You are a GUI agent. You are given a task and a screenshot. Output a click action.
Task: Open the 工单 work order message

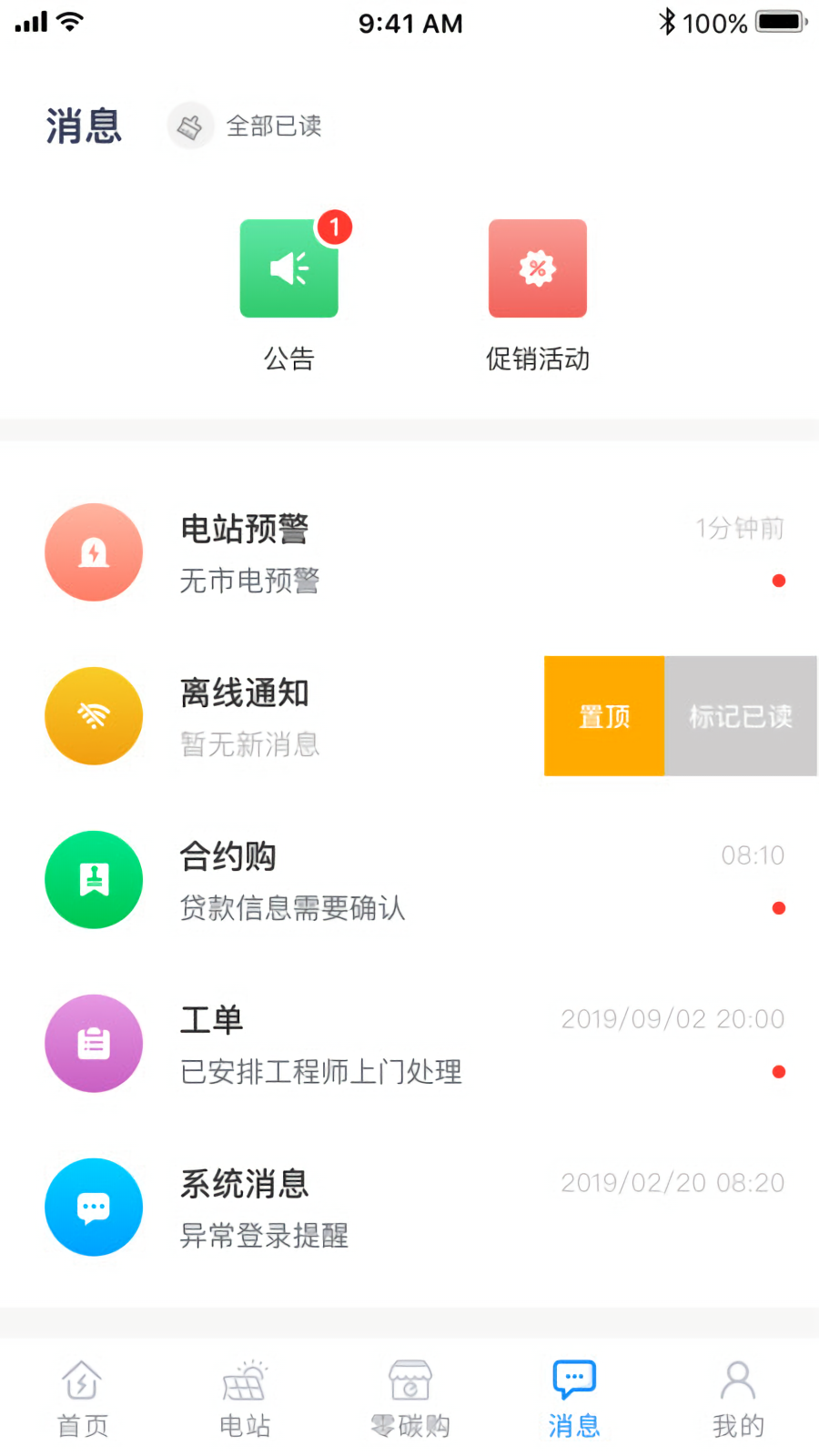click(409, 1044)
